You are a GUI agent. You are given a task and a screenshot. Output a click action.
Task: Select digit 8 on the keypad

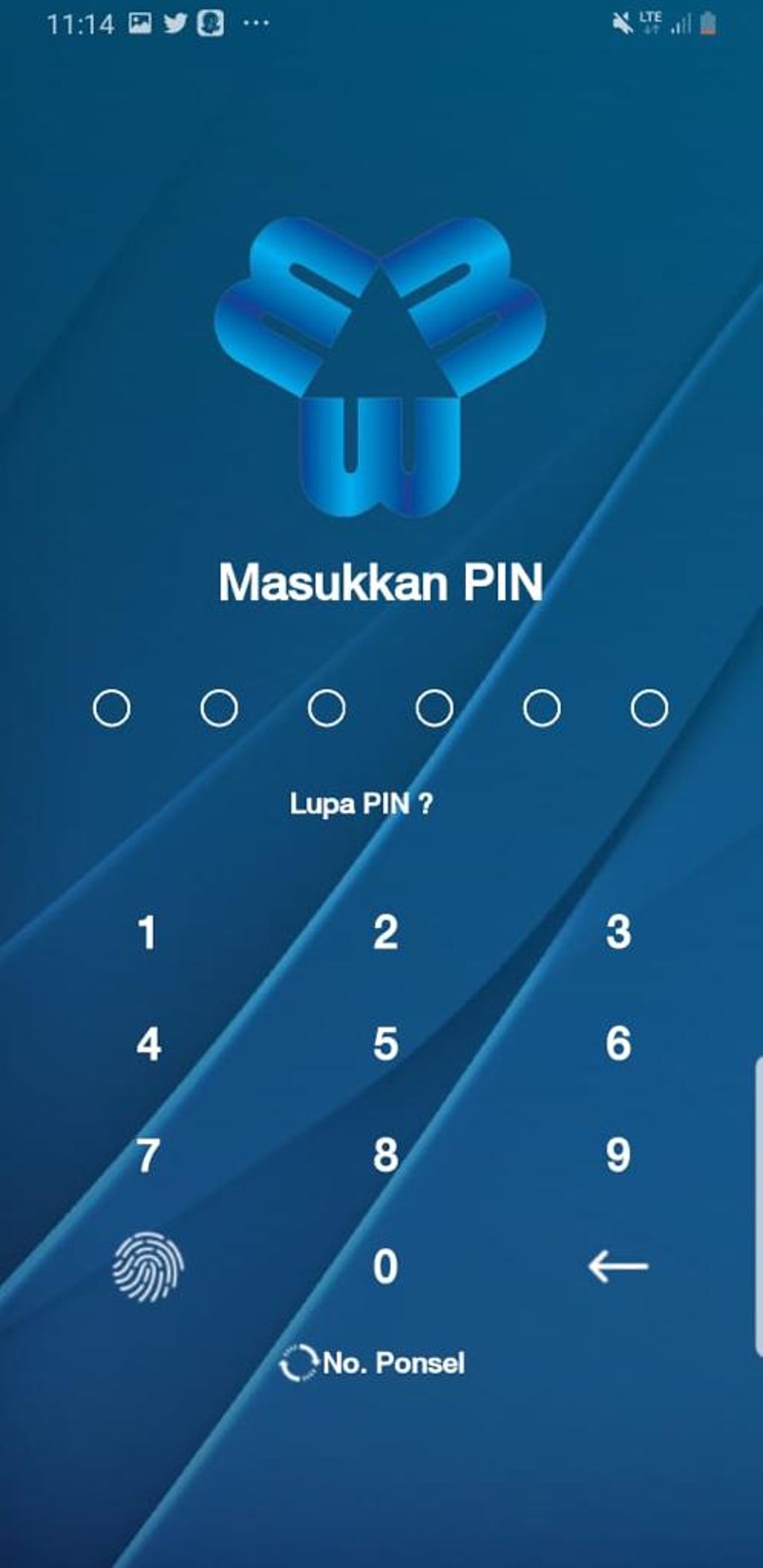(x=385, y=1155)
